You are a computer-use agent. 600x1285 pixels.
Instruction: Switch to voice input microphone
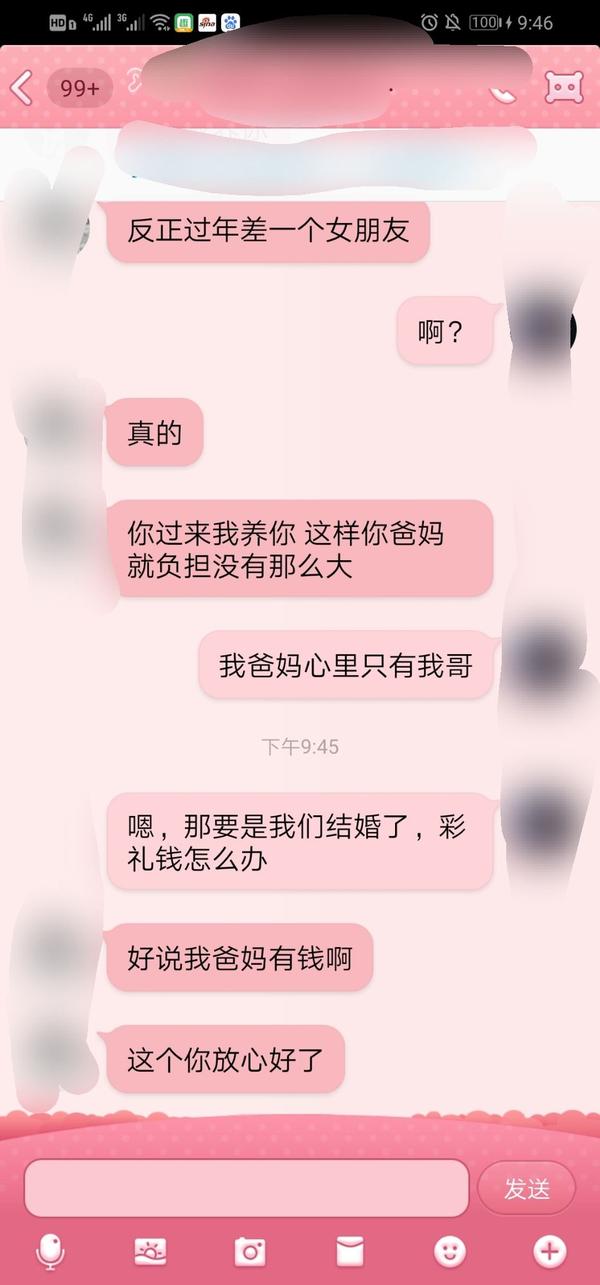[x=50, y=1250]
